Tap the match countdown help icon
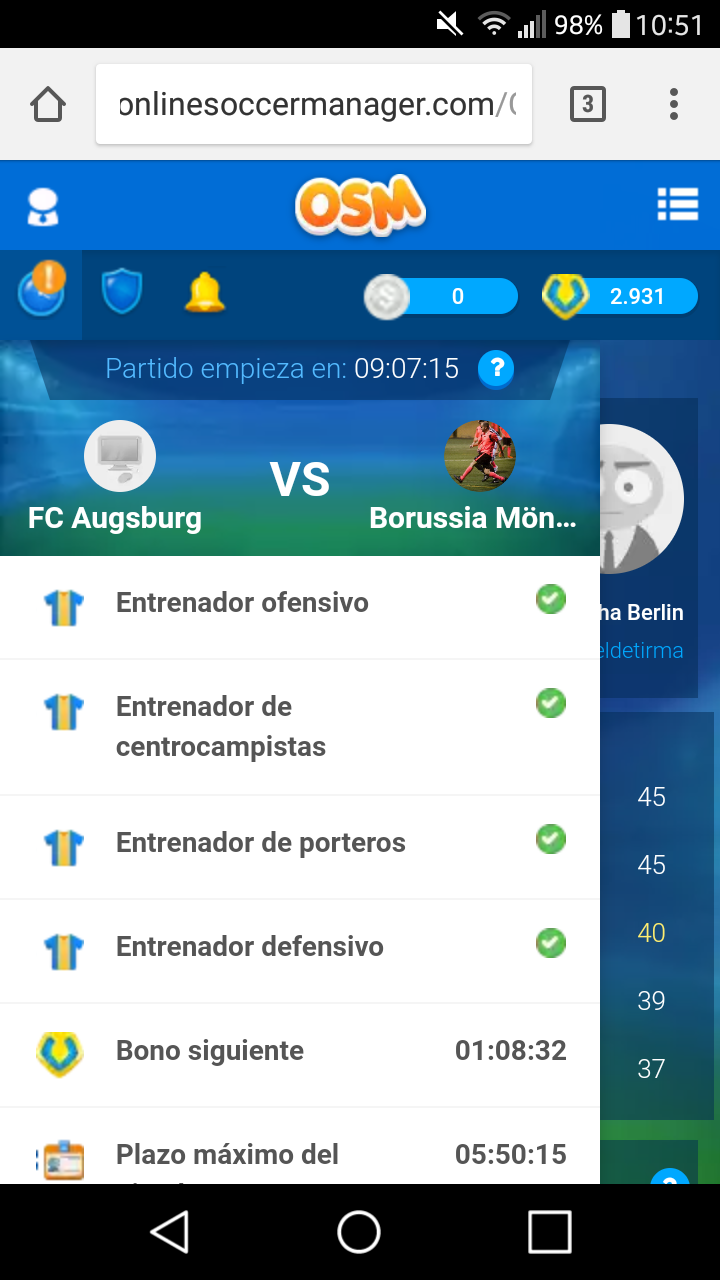This screenshot has height=1280, width=720. (x=496, y=370)
